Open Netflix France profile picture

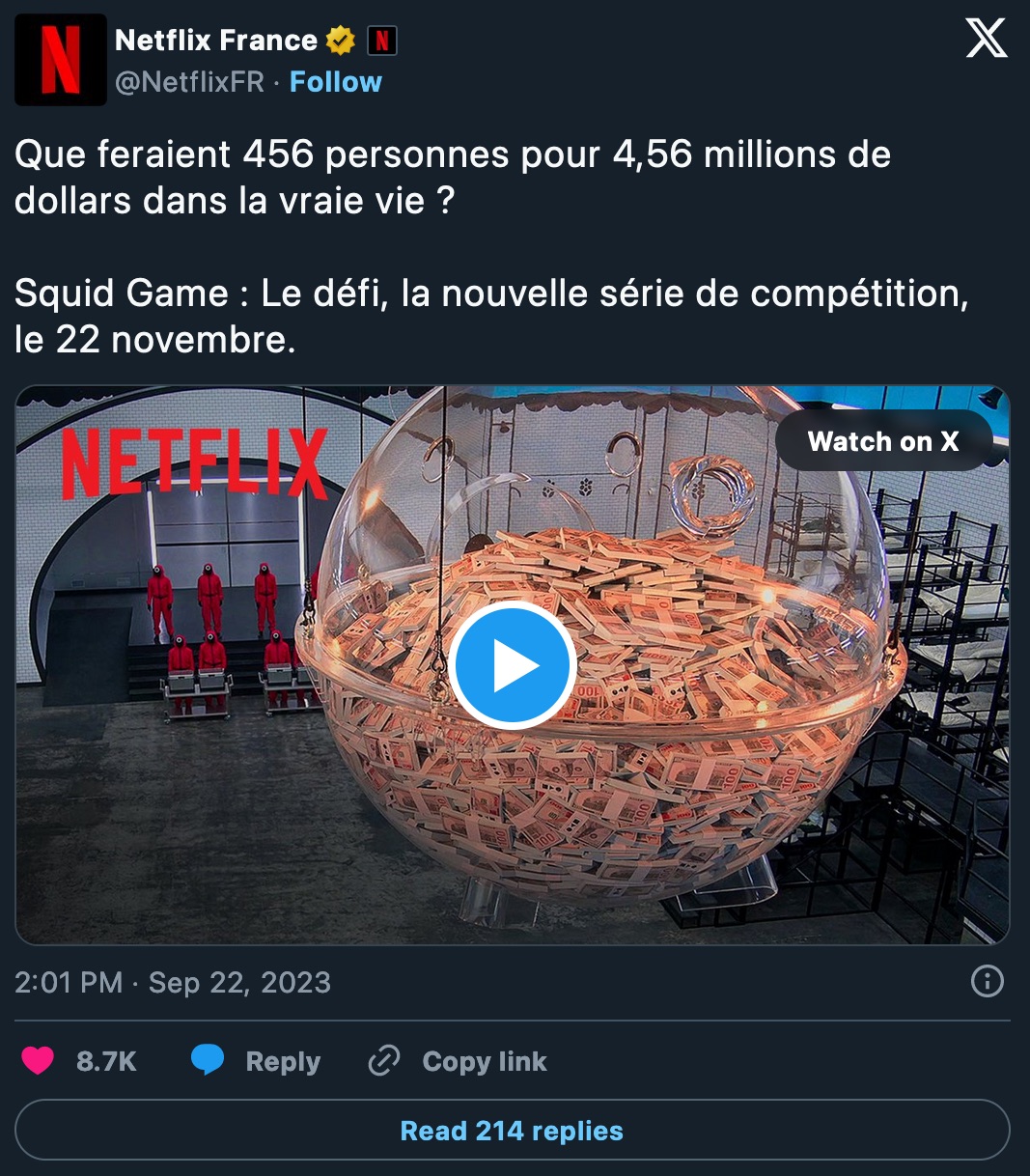(60, 60)
